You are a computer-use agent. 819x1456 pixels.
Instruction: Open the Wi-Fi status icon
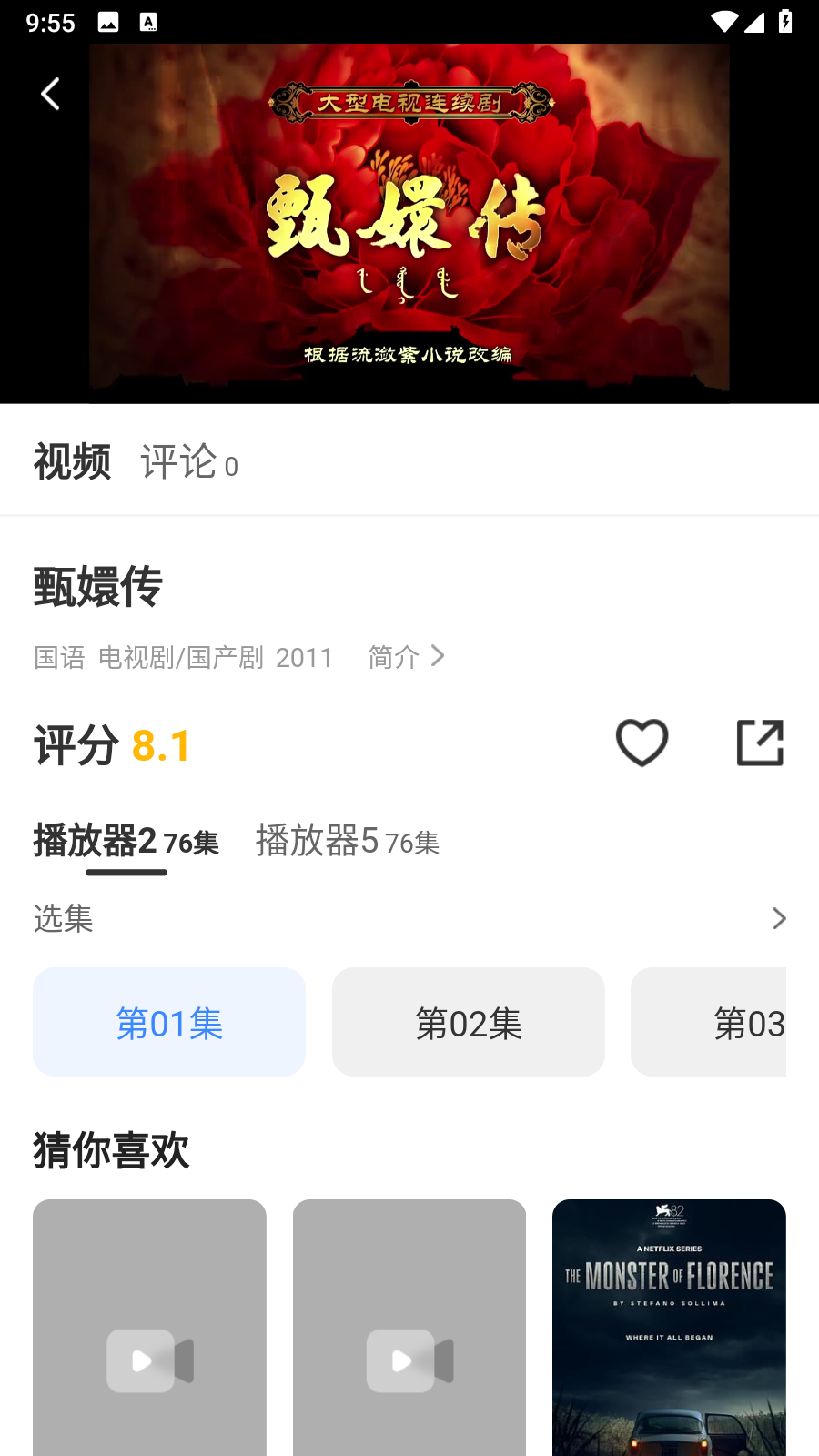click(723, 21)
